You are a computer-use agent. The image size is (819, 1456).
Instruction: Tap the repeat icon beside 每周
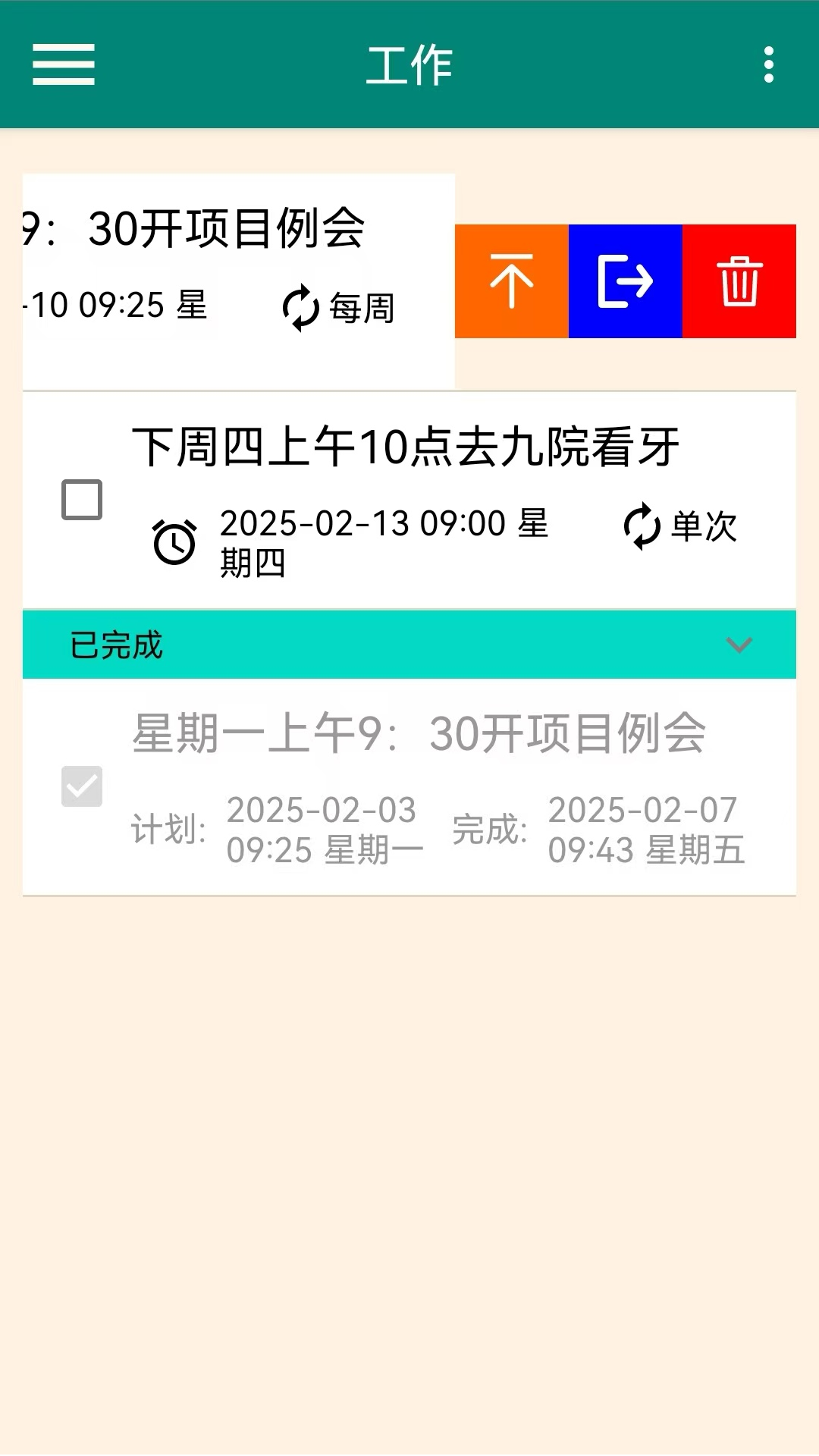pyautogui.click(x=300, y=308)
